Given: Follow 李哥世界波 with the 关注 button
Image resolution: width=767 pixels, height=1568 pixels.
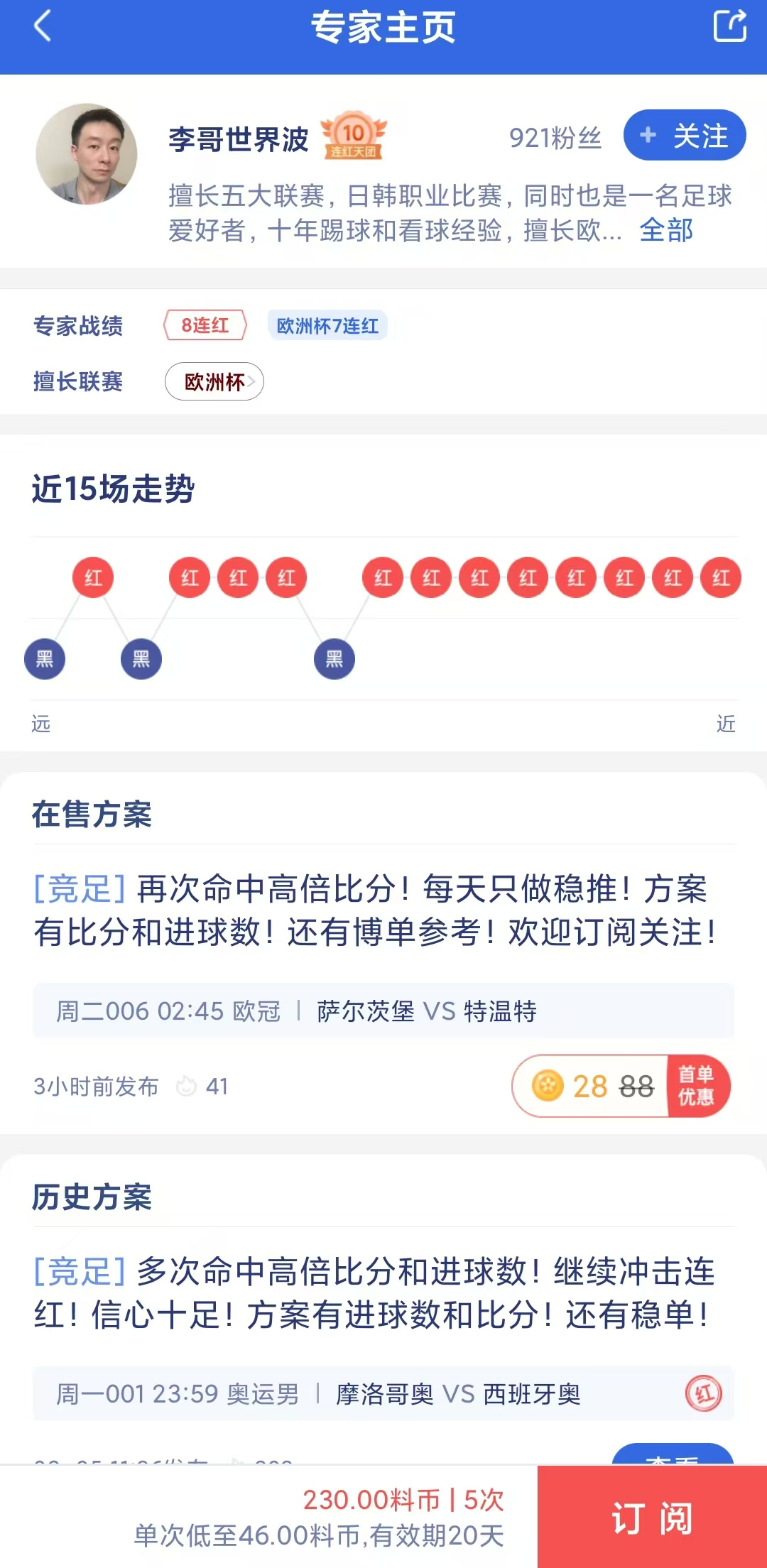Looking at the screenshot, I should (684, 136).
